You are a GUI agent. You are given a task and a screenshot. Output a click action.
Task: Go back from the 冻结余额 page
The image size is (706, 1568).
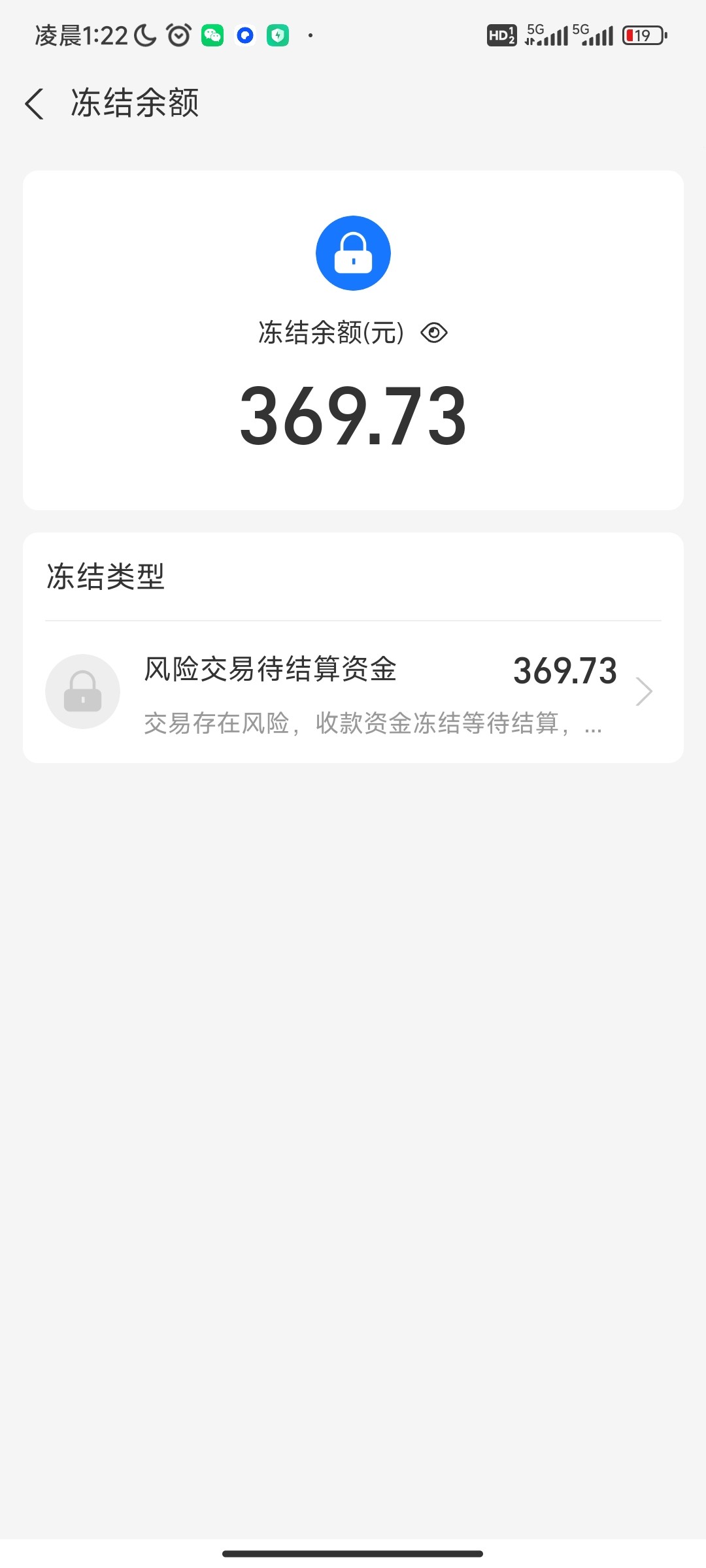point(34,104)
